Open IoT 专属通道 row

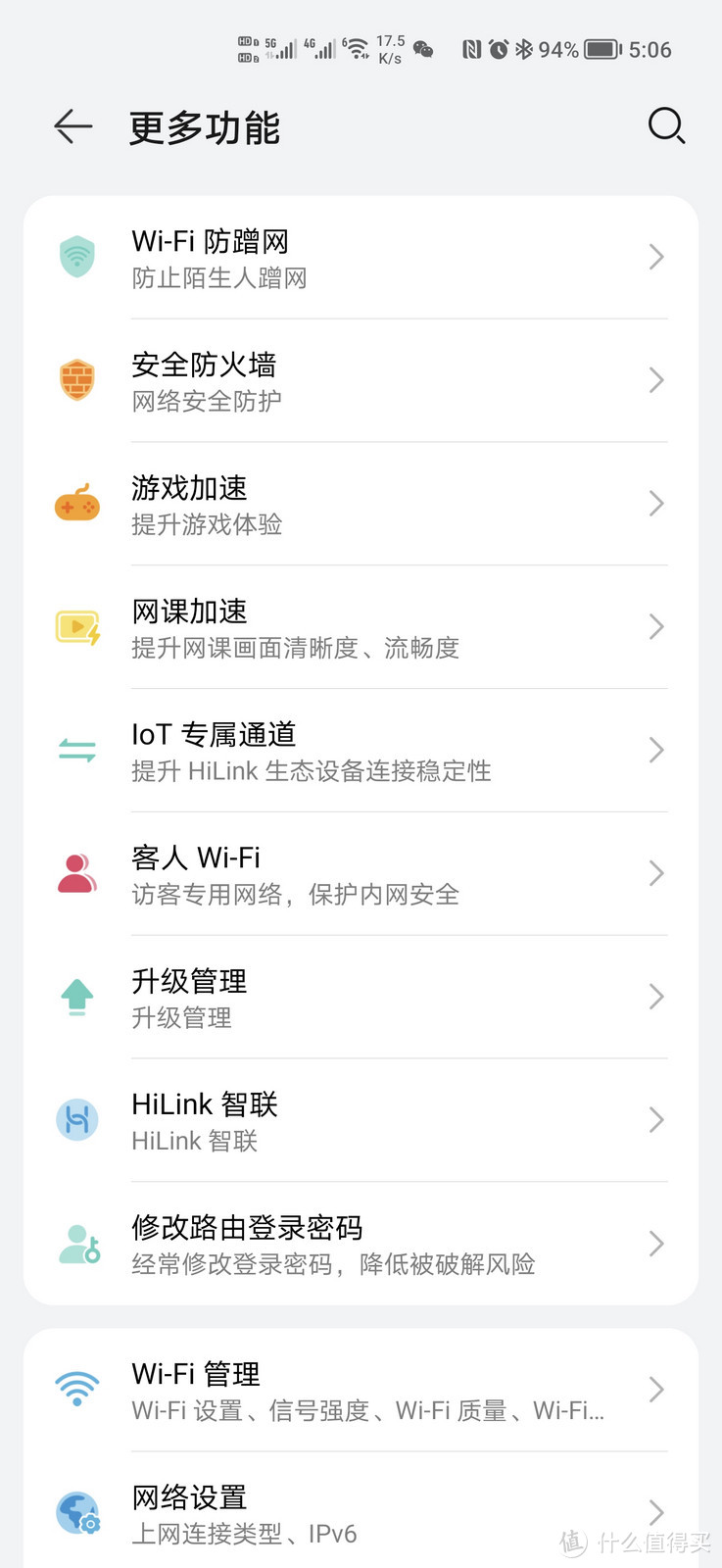point(361,752)
